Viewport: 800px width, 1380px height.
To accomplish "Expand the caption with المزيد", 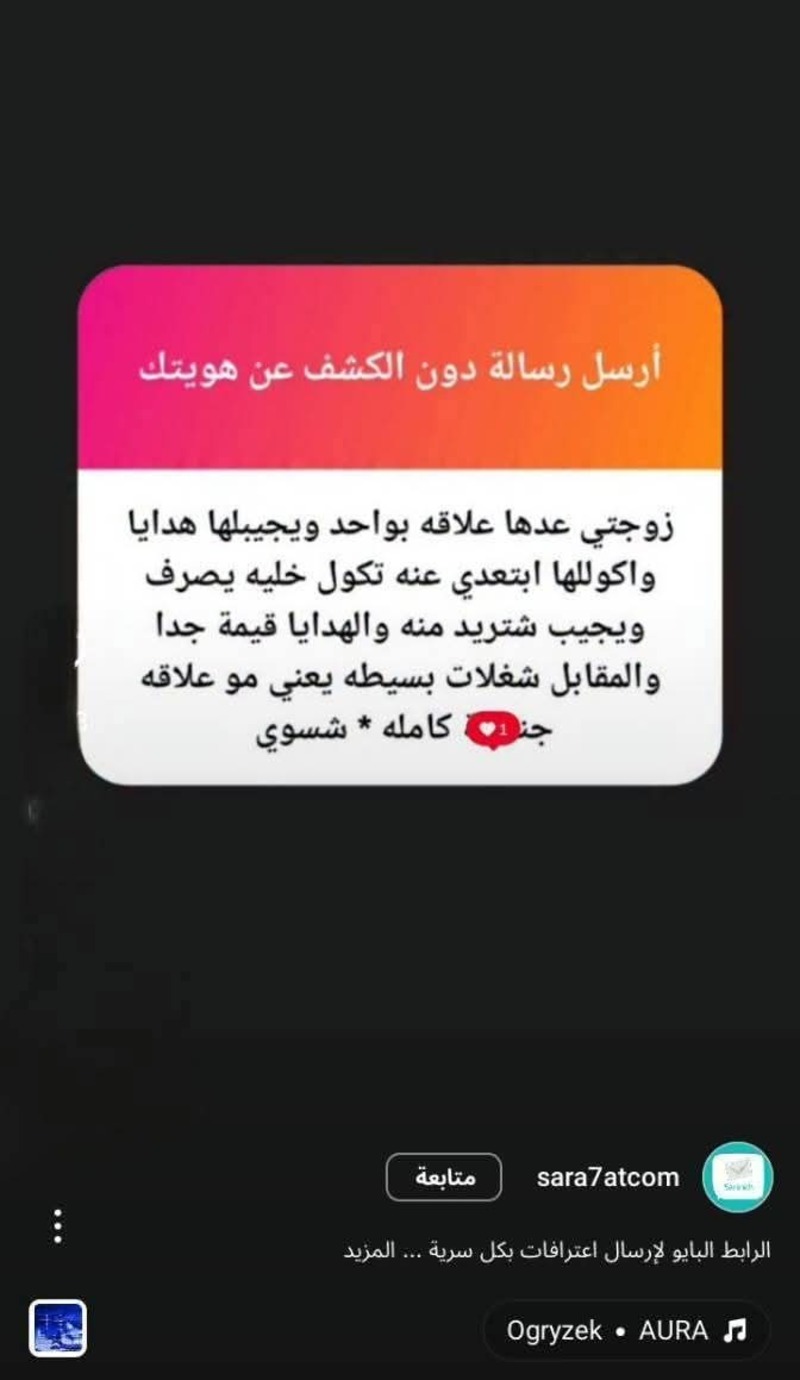I will pyautogui.click(x=365, y=1251).
